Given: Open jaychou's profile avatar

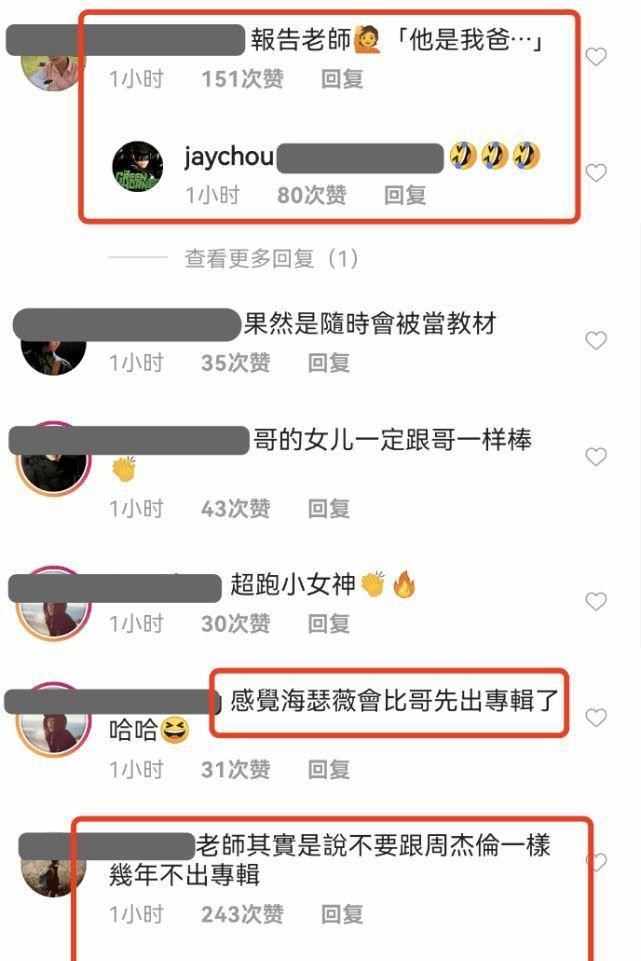Looking at the screenshot, I should [x=137, y=166].
